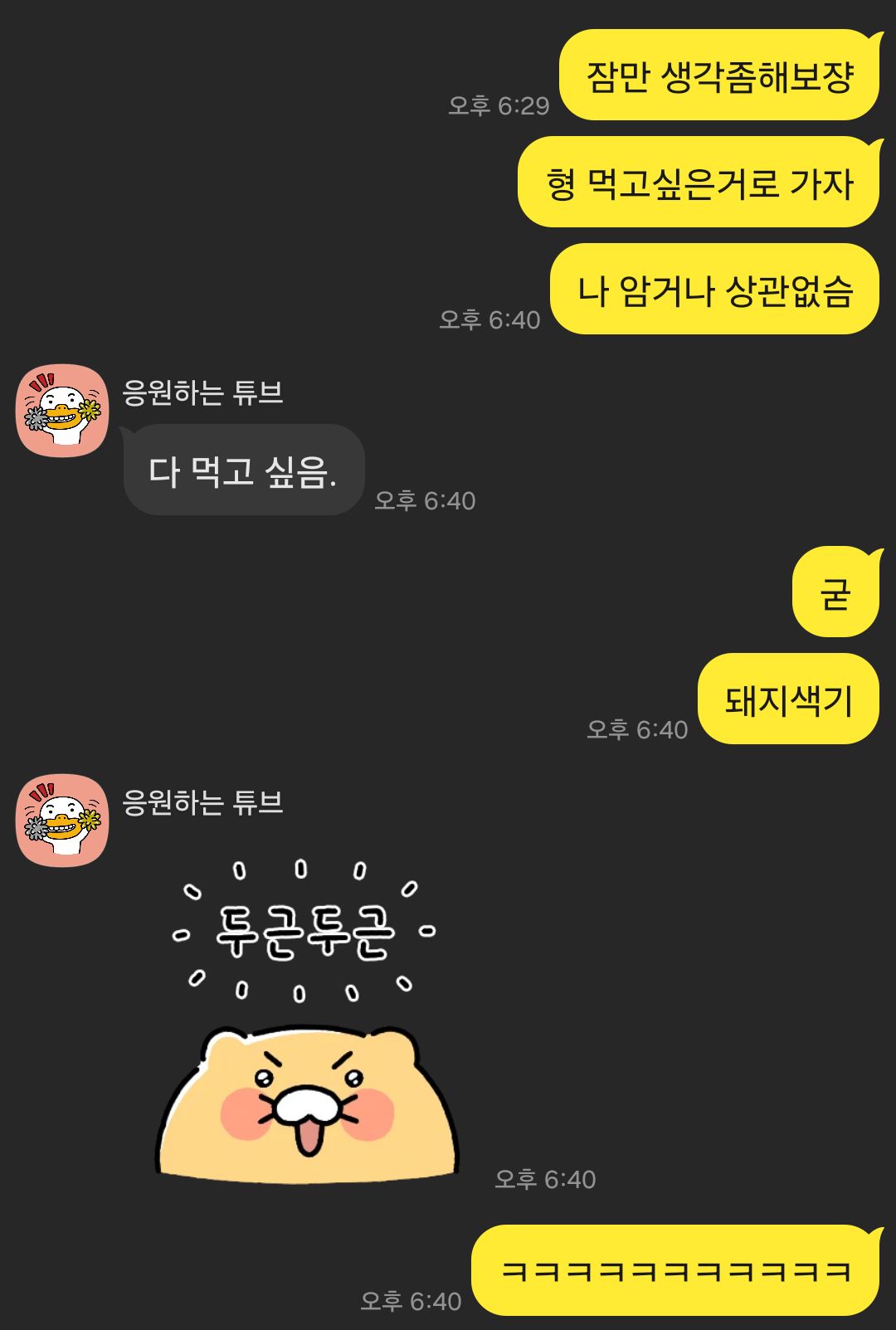Screen dimensions: 896x1330
Task: Open the profile avatar beside the '다 먹고 싶음.' message
Action: 62,410
